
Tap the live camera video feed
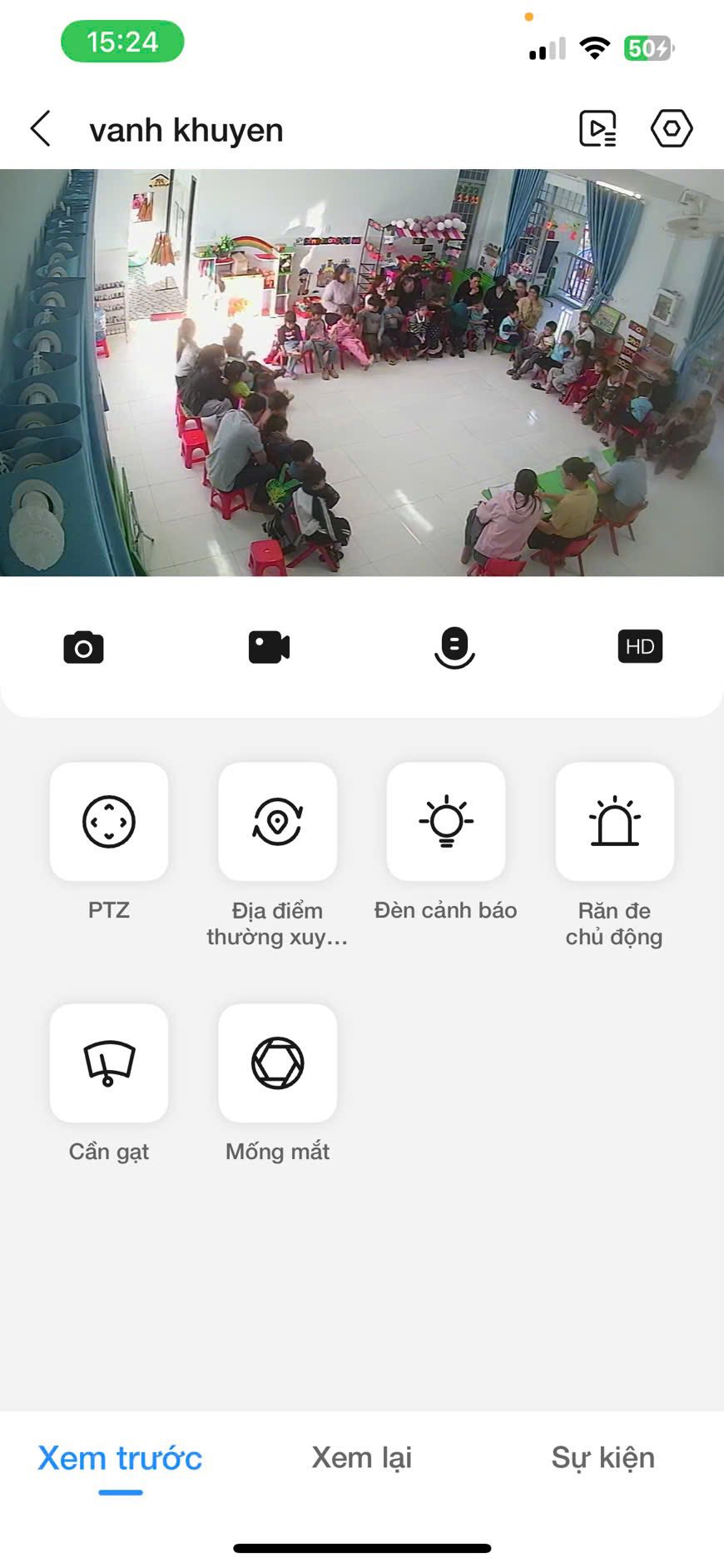[361, 372]
